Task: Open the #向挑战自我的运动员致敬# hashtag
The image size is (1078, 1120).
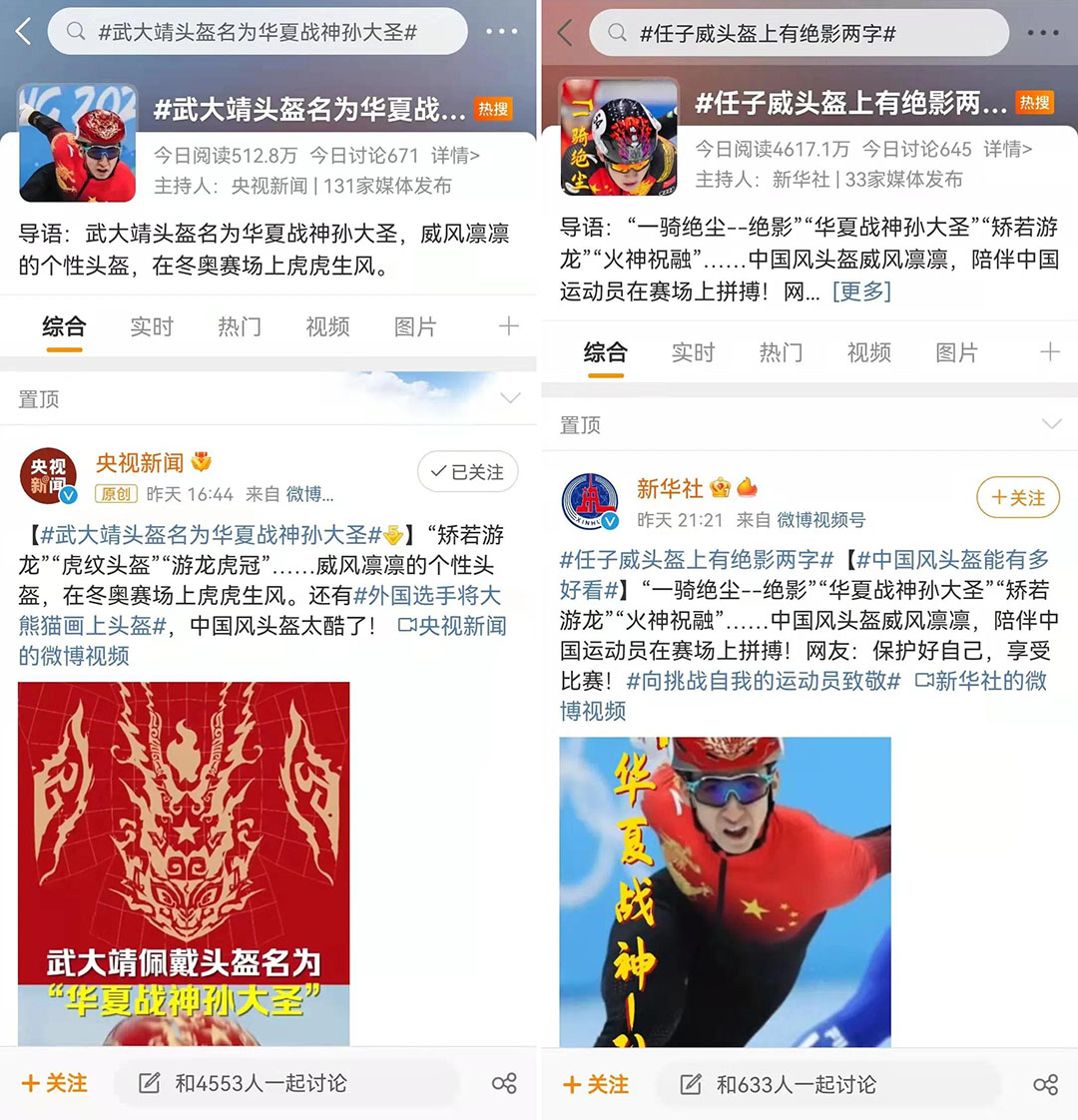Action: (764, 681)
